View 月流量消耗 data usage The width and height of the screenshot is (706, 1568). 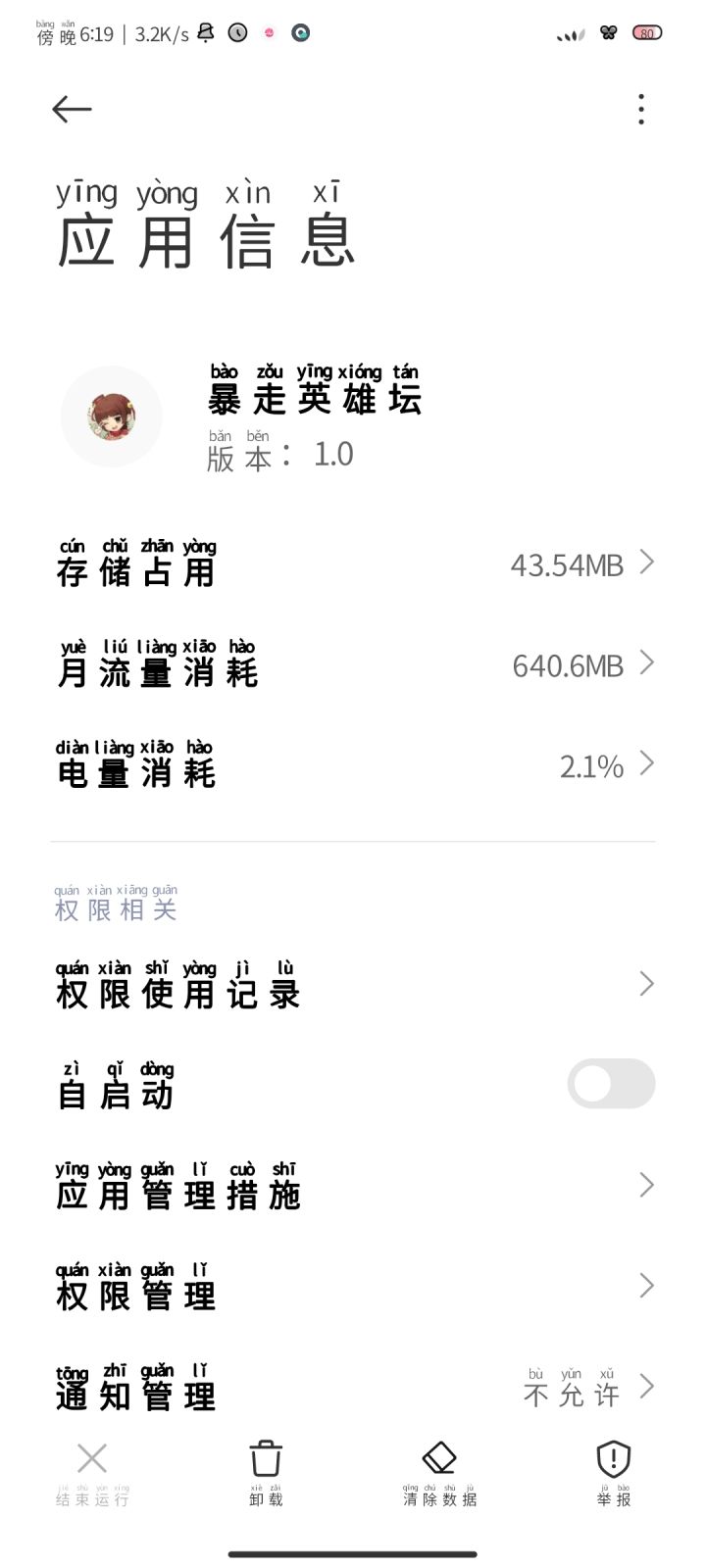coord(353,665)
